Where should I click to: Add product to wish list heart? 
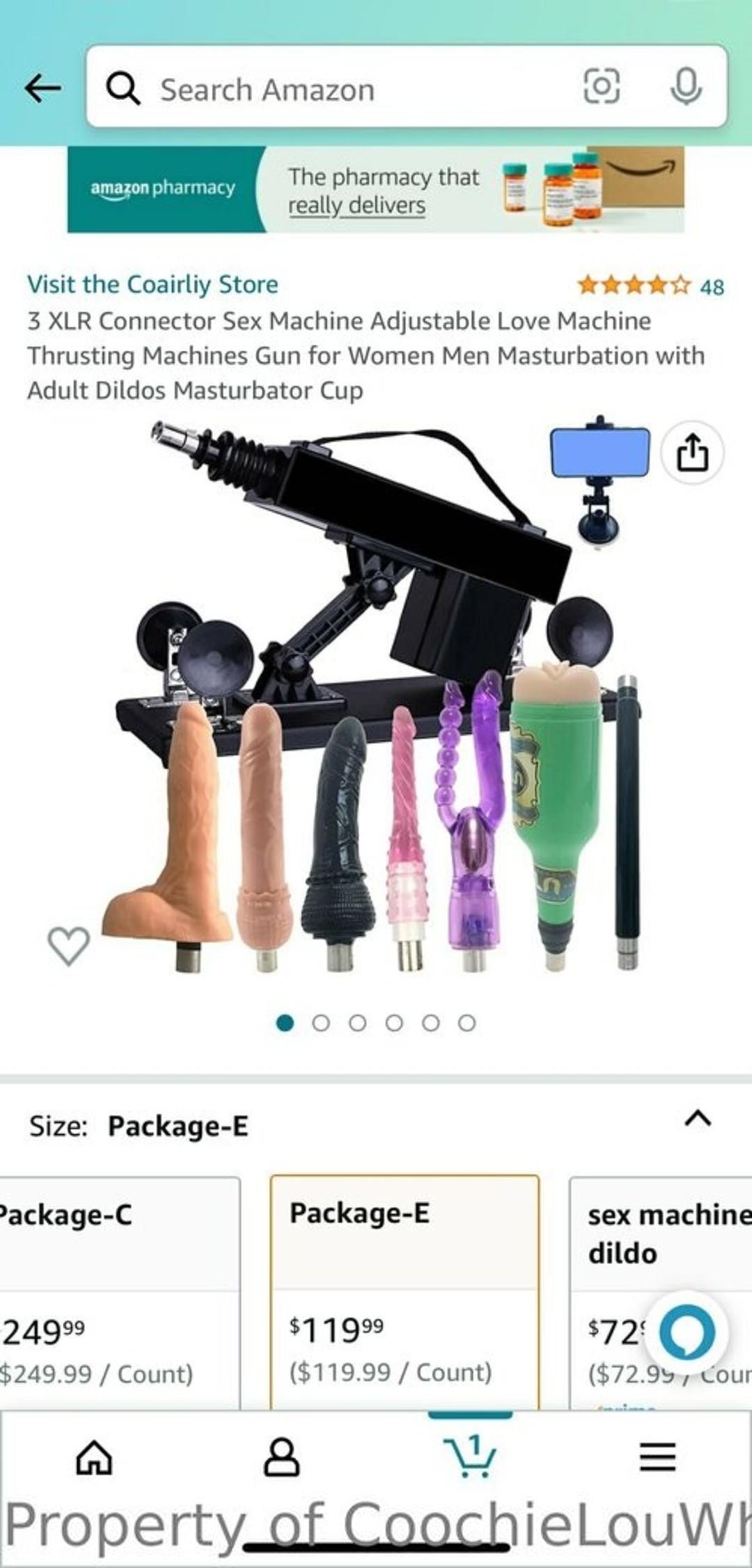point(68,945)
